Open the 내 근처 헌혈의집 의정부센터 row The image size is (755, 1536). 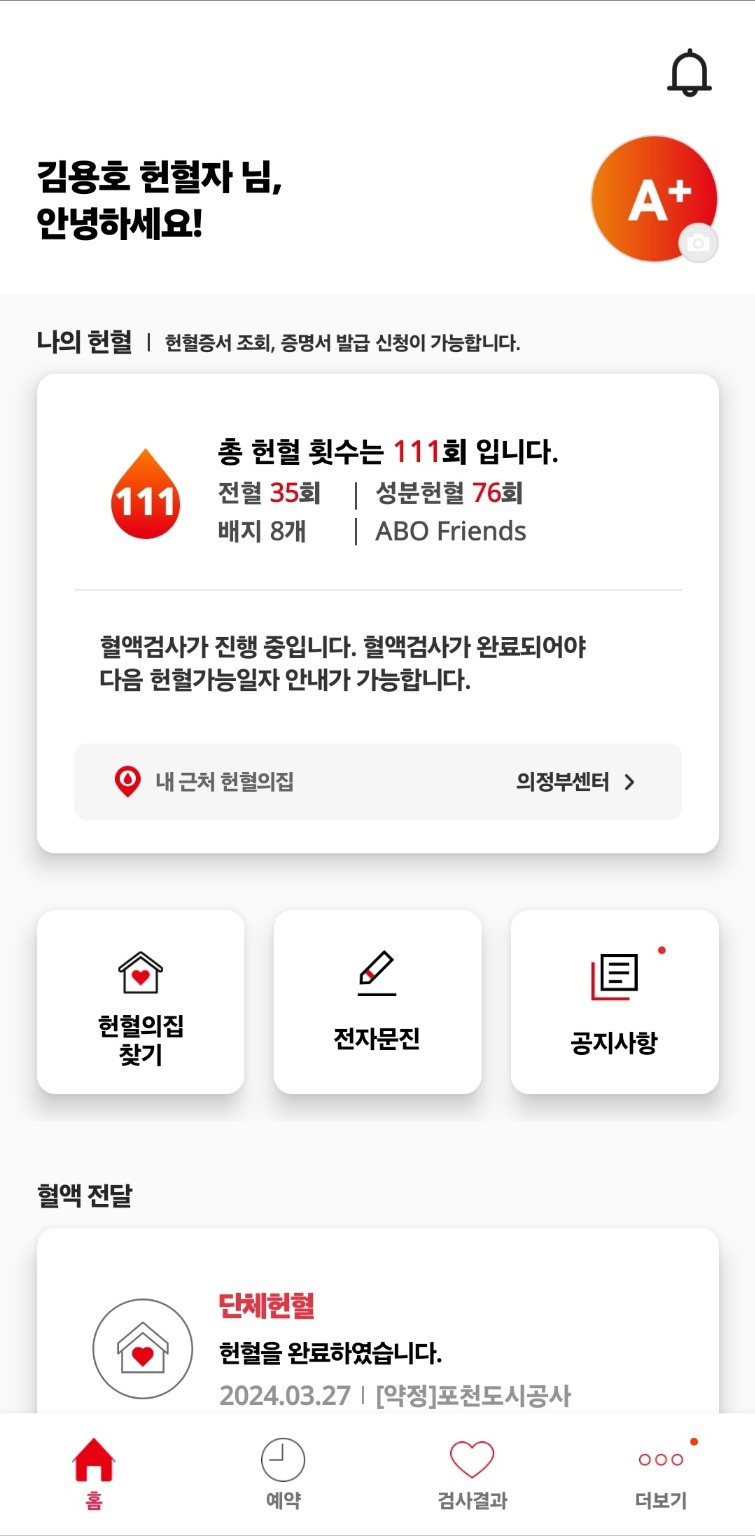[378, 782]
